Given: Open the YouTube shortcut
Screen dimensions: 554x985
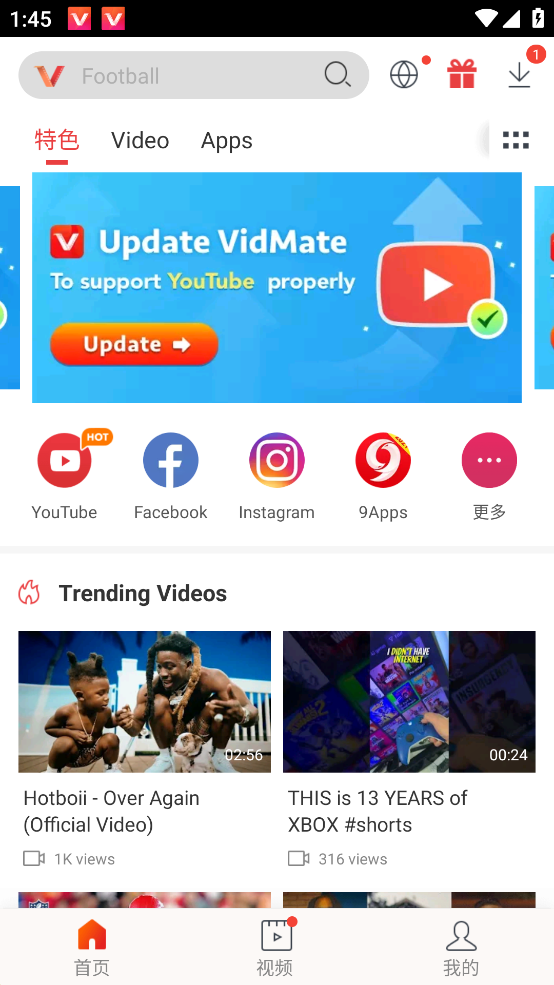Looking at the screenshot, I should tap(65, 476).
